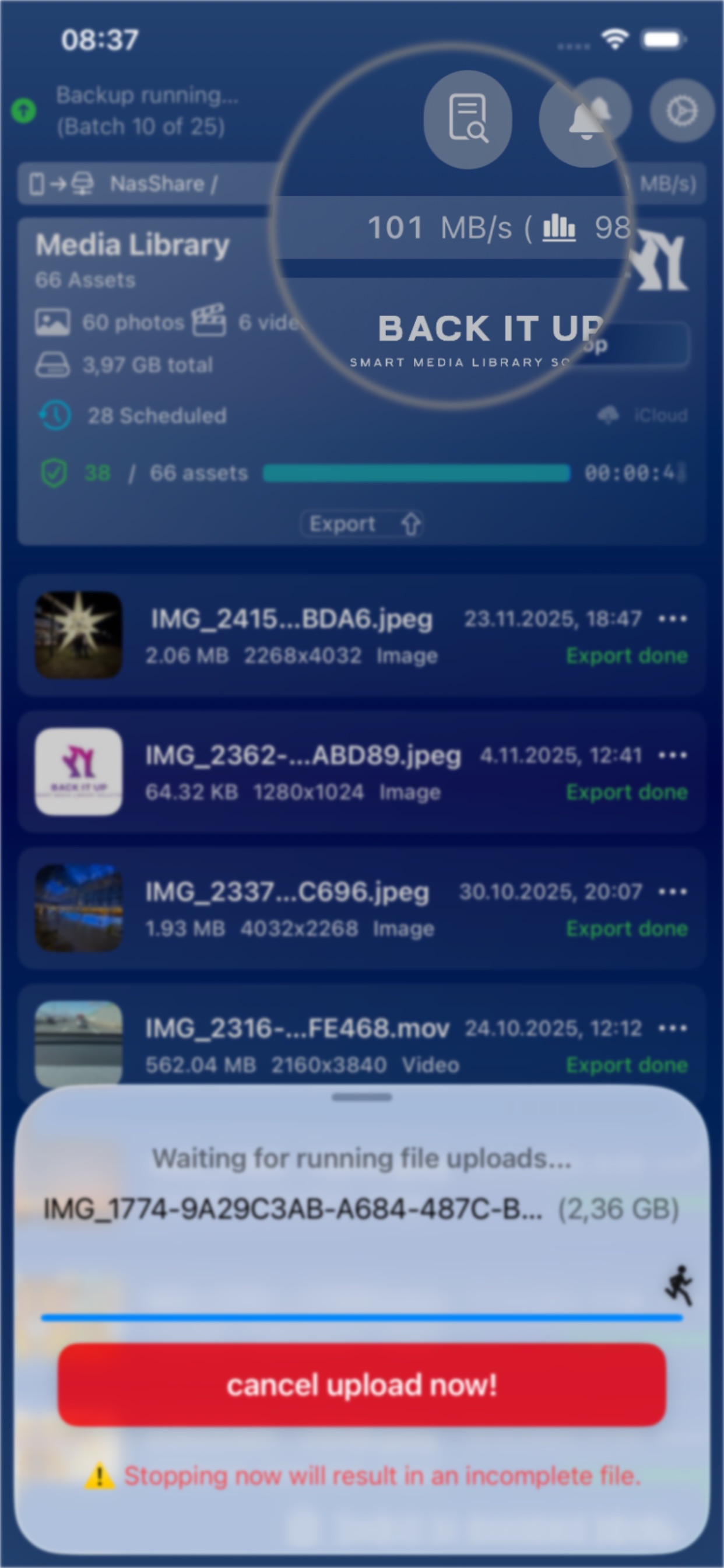Open the log search icon
Viewport: 724px width, 1568px height.
[x=468, y=120]
